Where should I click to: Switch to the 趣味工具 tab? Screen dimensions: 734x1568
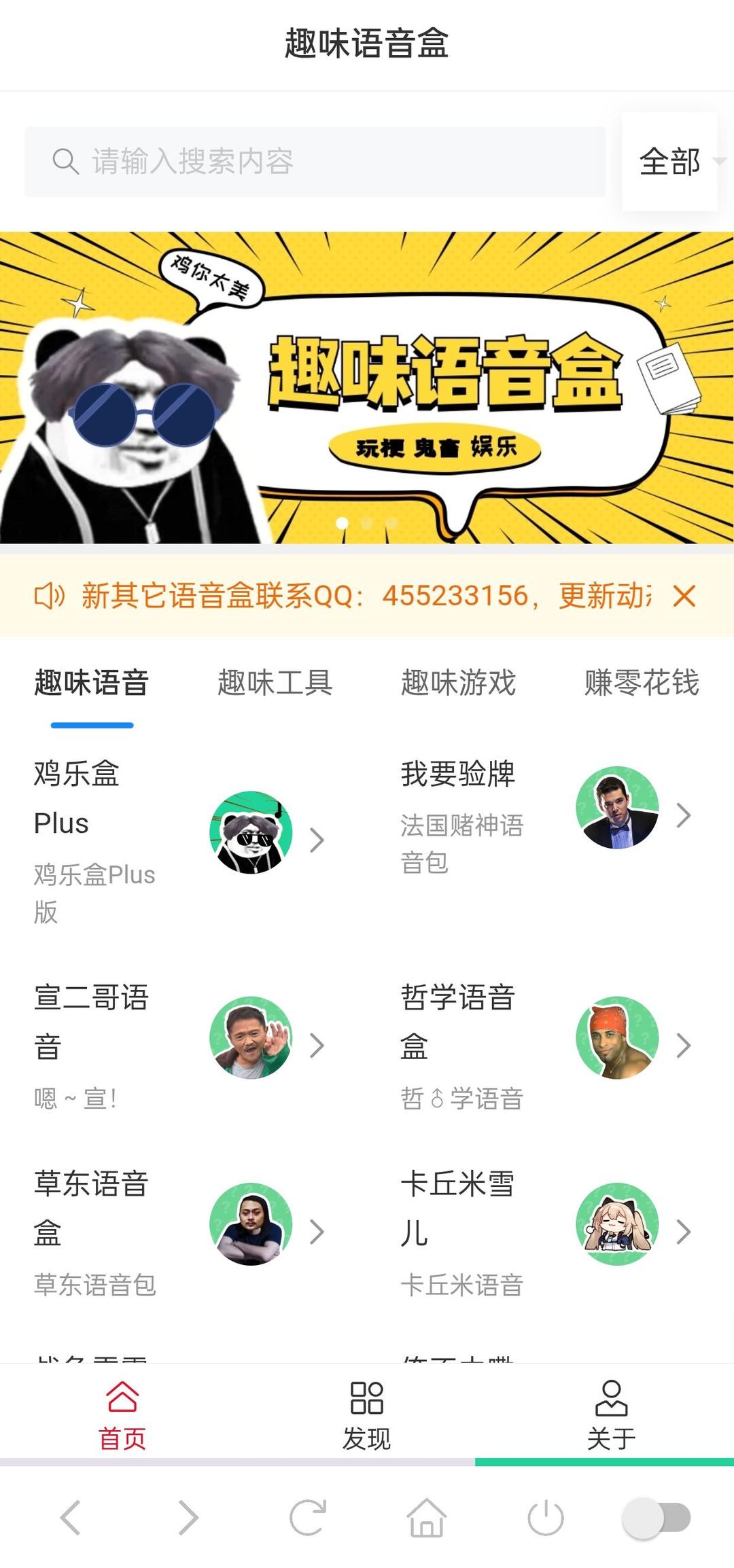pyautogui.click(x=275, y=683)
